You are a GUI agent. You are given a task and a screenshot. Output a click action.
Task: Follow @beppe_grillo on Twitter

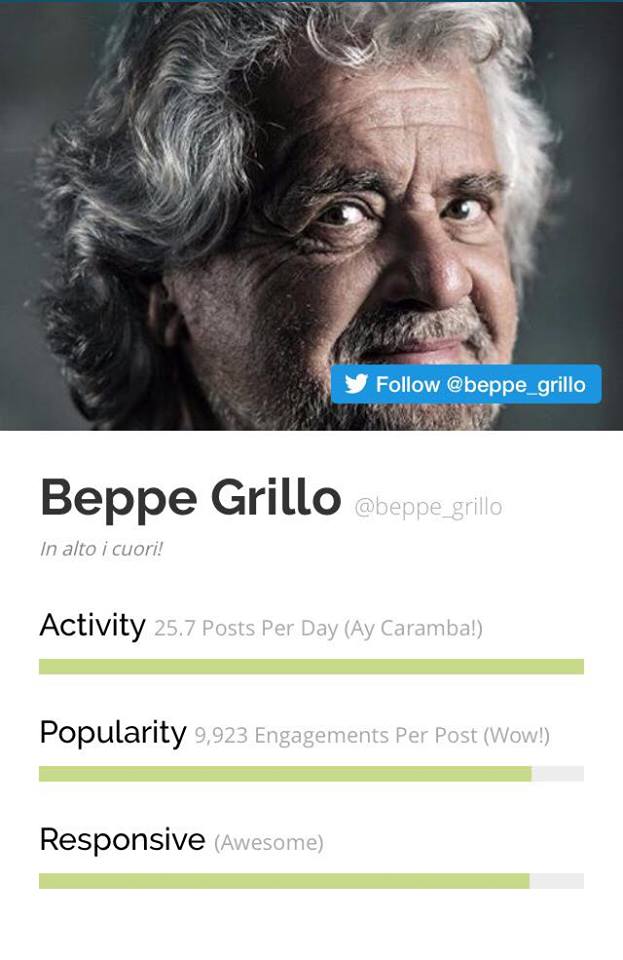tap(466, 385)
